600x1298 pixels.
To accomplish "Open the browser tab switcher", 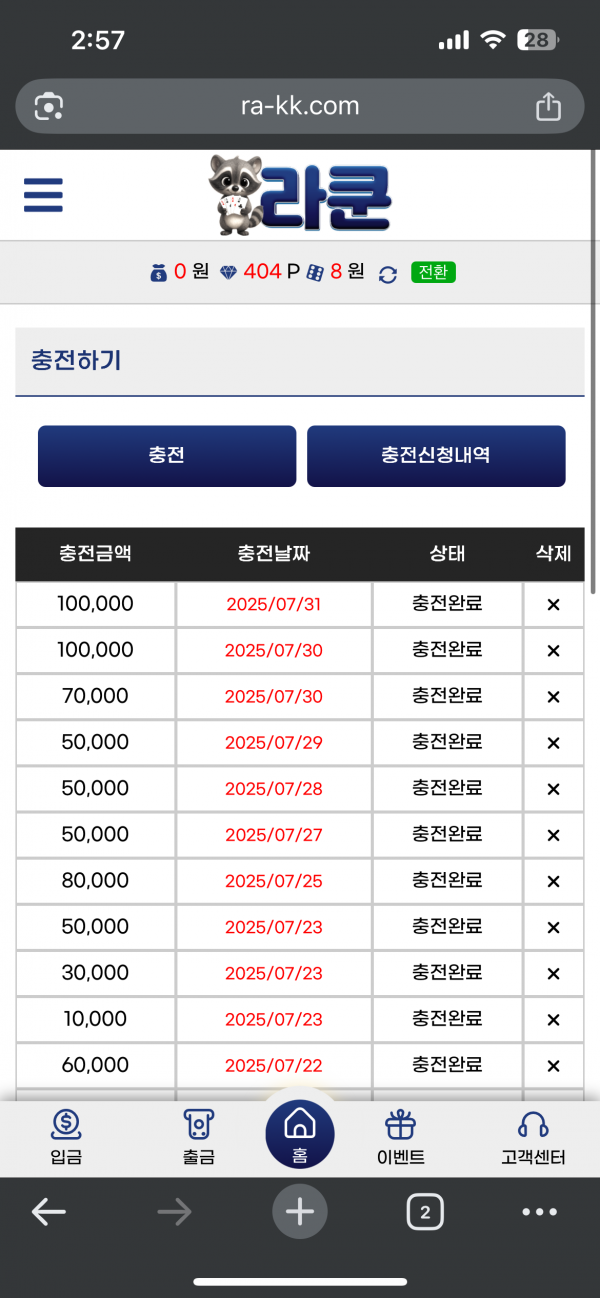I will point(425,1213).
